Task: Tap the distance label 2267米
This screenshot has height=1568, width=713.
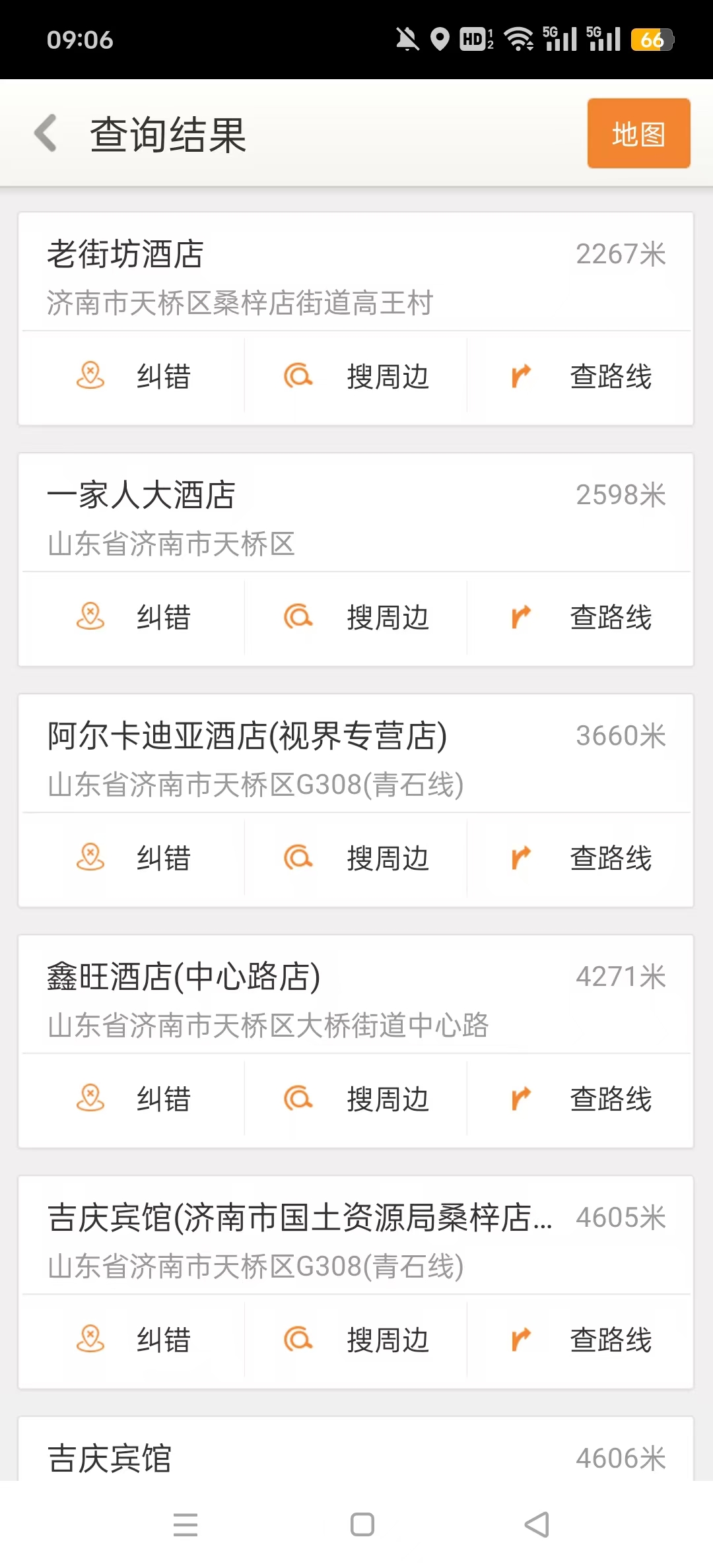Action: [621, 253]
